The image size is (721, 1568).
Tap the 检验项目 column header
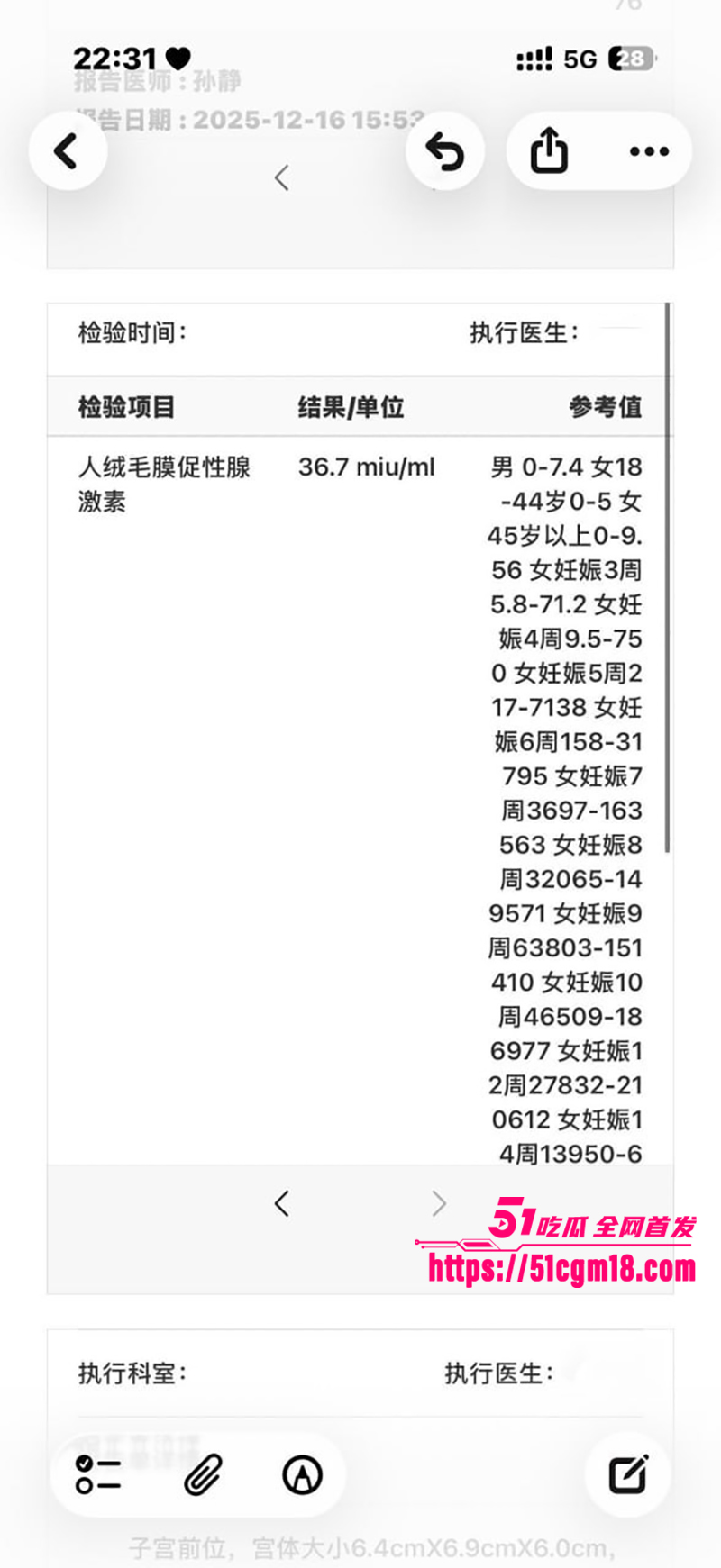click(x=126, y=406)
